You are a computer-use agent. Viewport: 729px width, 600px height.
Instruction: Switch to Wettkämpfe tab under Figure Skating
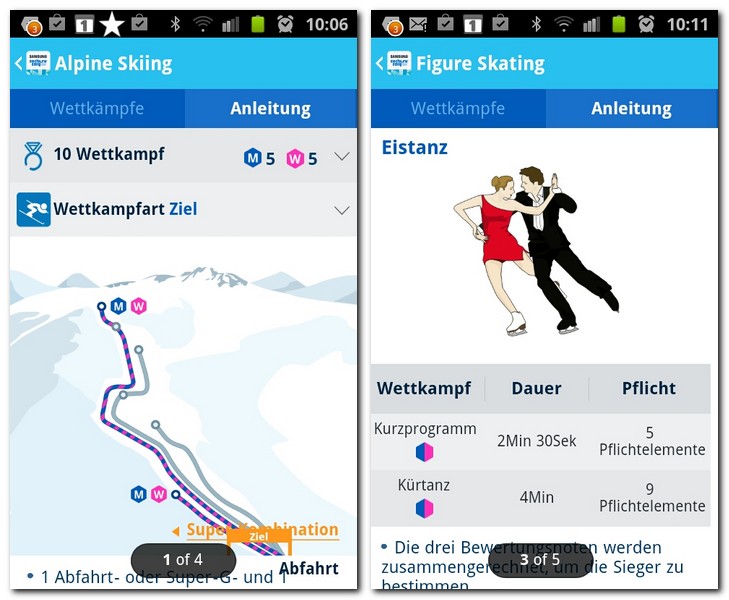458,108
